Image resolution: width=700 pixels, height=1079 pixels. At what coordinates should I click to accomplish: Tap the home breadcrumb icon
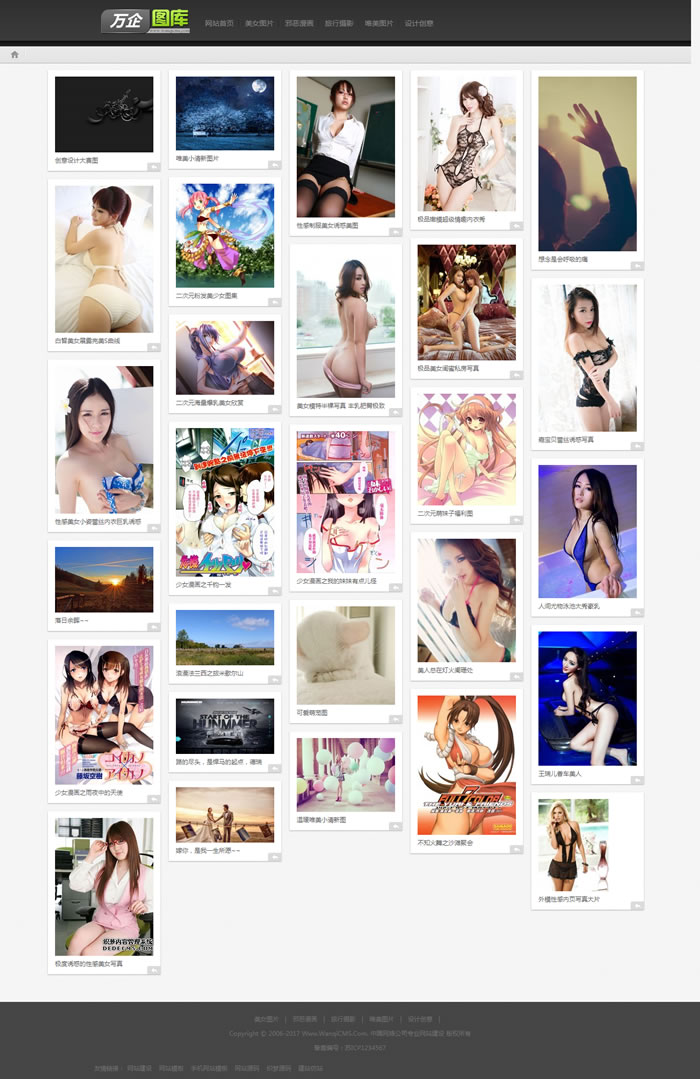[x=15, y=54]
